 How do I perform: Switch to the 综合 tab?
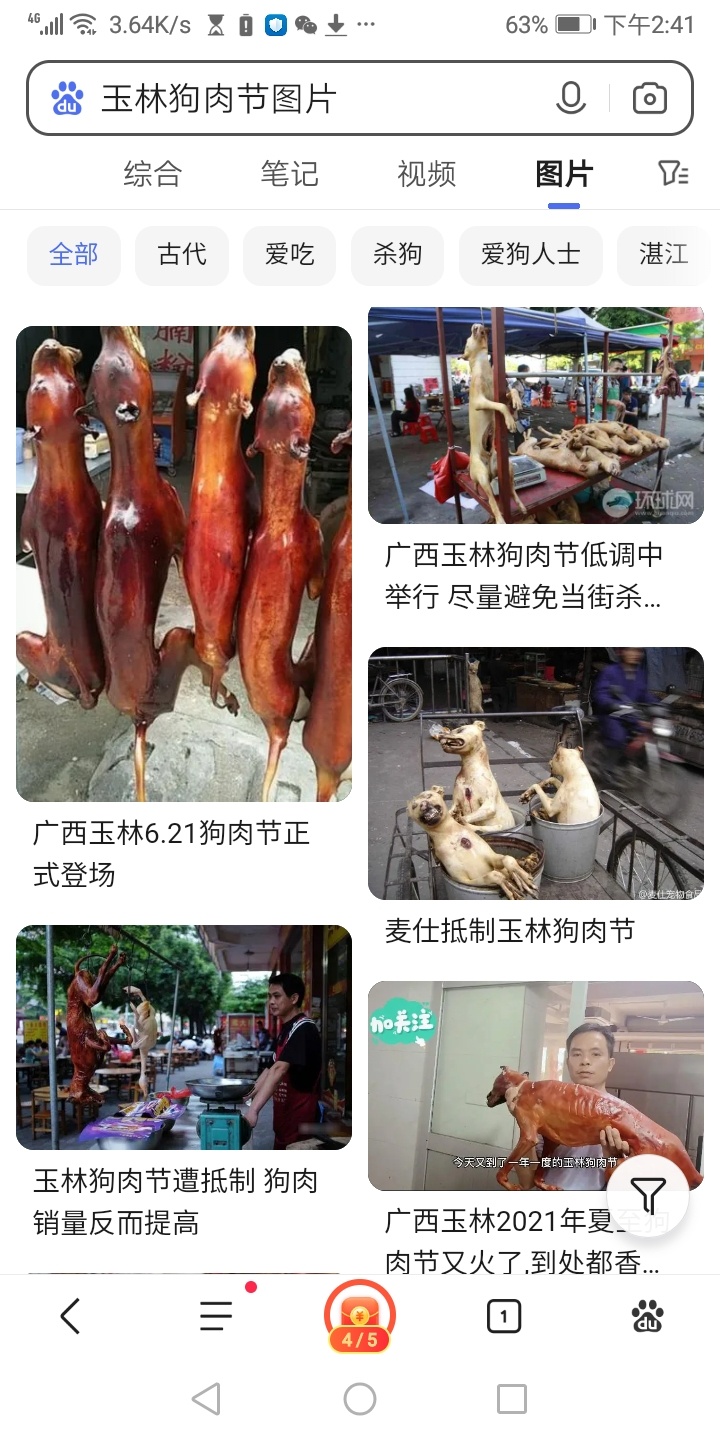coord(153,174)
